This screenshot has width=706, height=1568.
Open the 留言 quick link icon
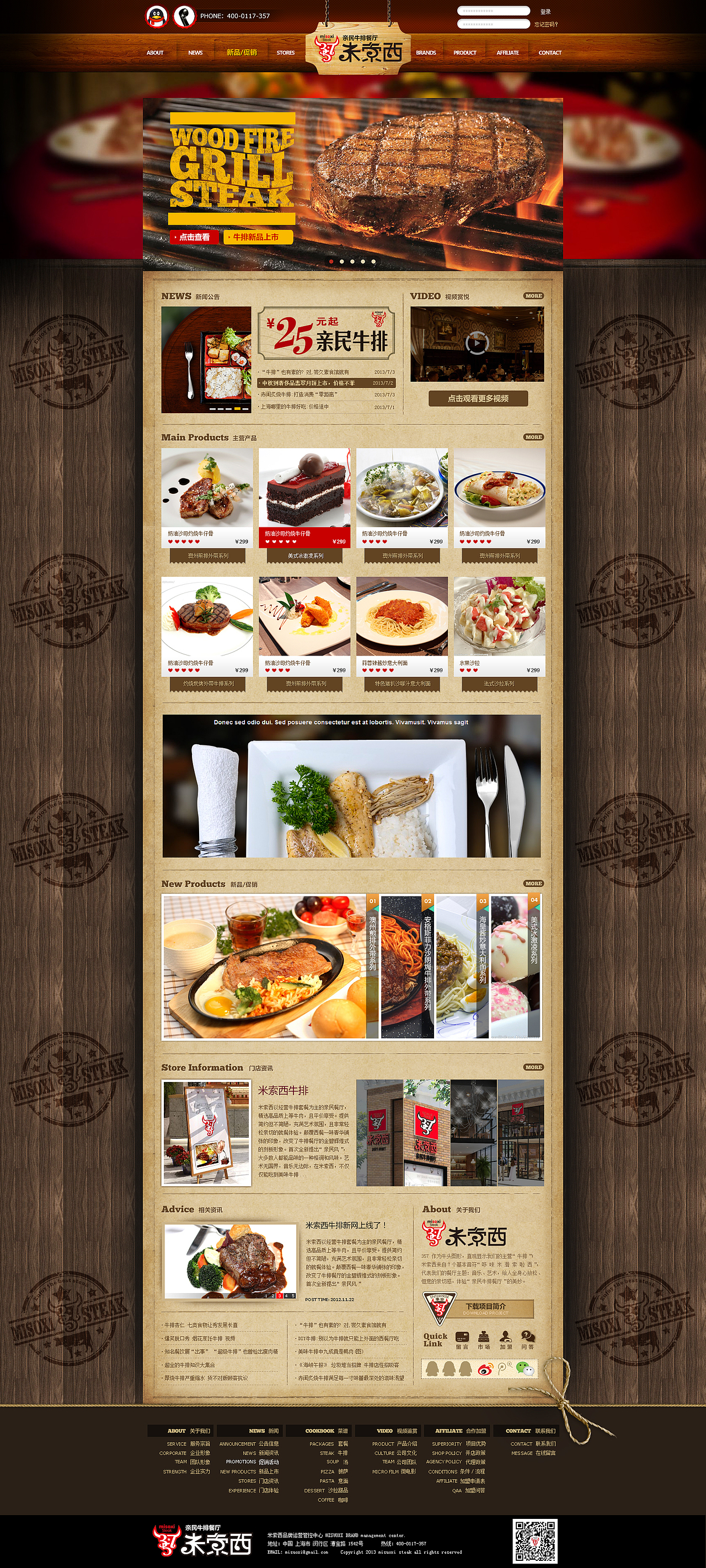coord(462,1339)
